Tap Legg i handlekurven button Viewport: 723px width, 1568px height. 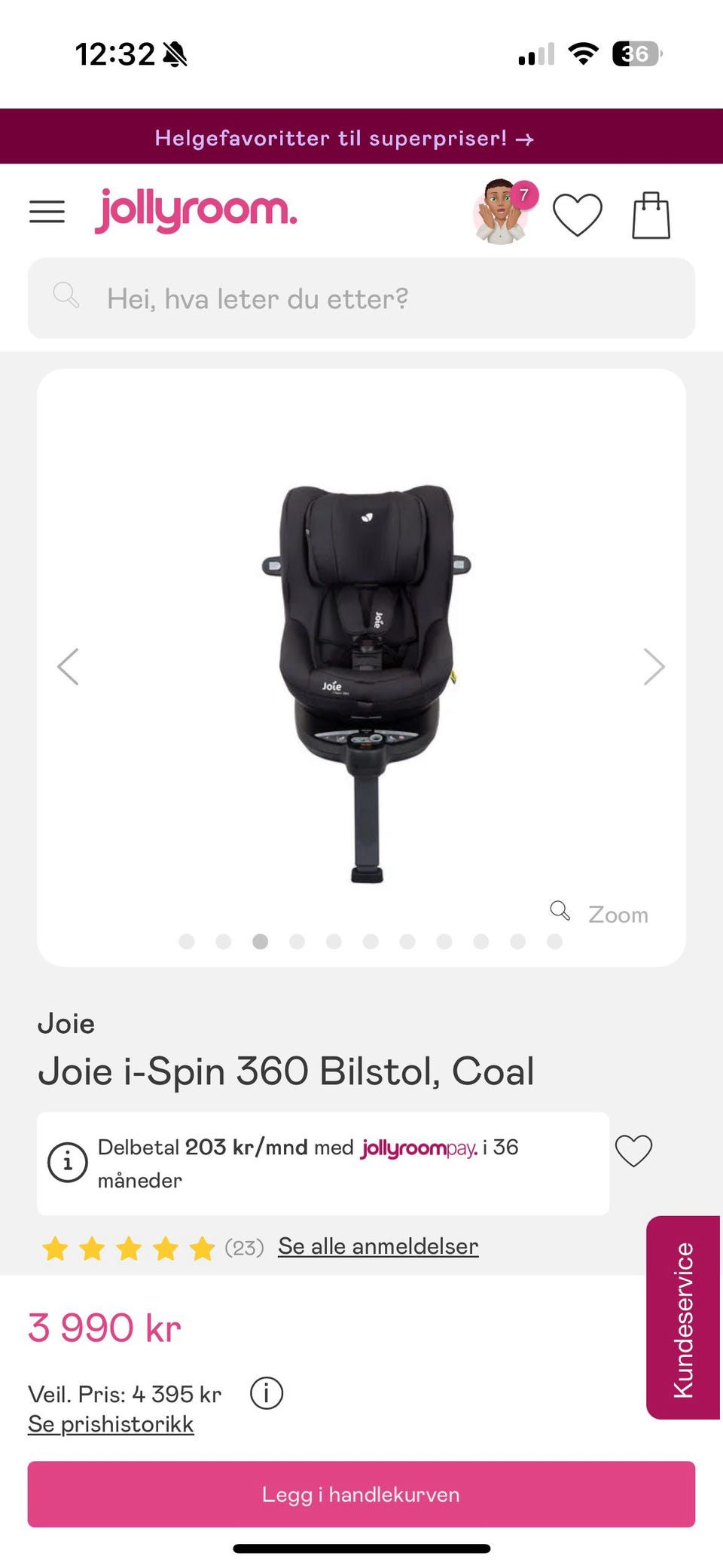tap(361, 1494)
